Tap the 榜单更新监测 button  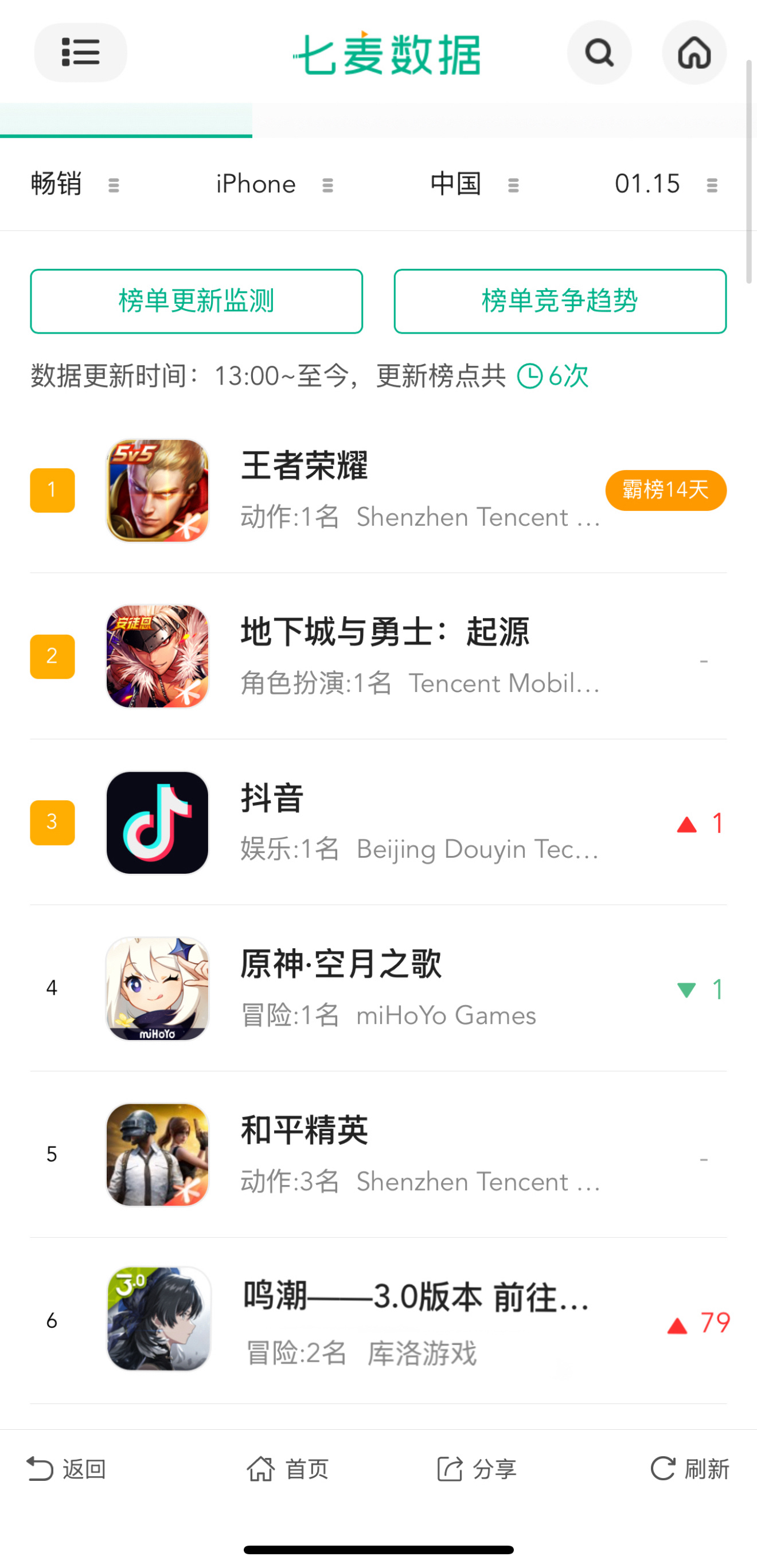[x=196, y=300]
